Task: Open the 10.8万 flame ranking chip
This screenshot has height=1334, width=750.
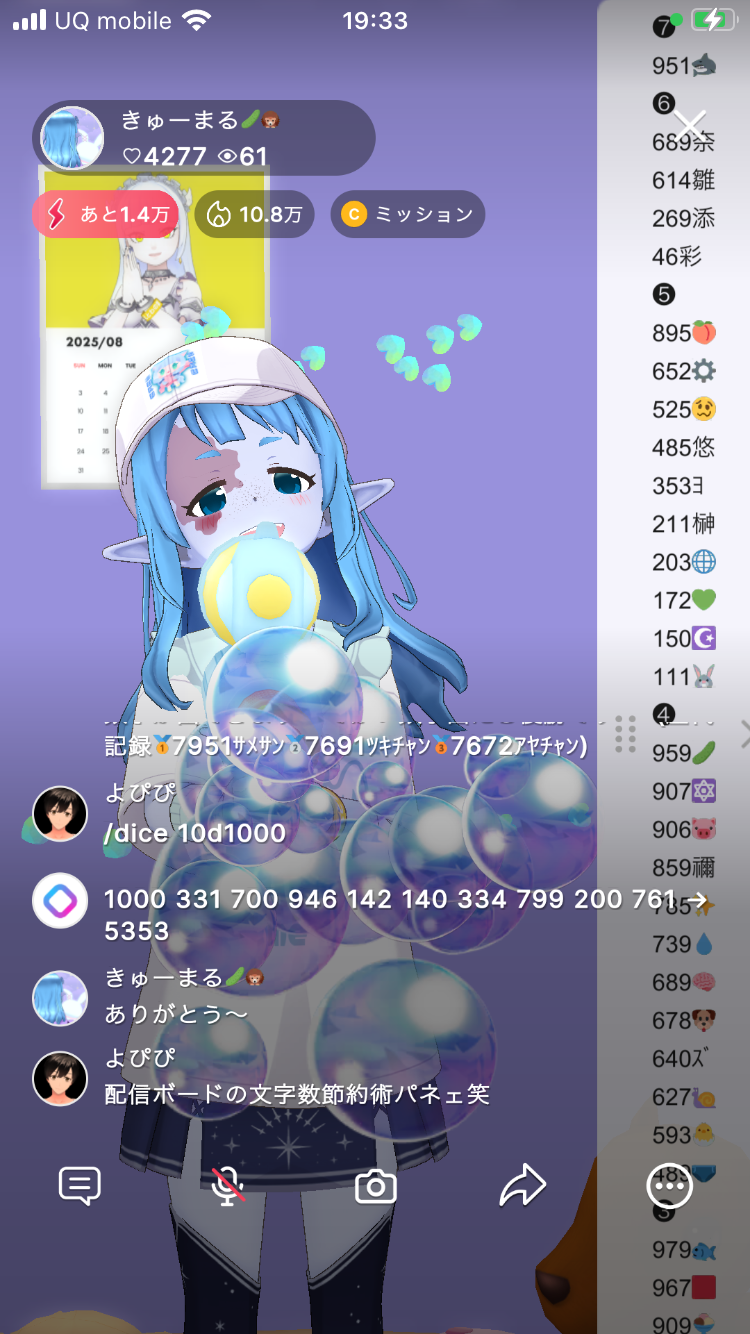Action: 254,214
